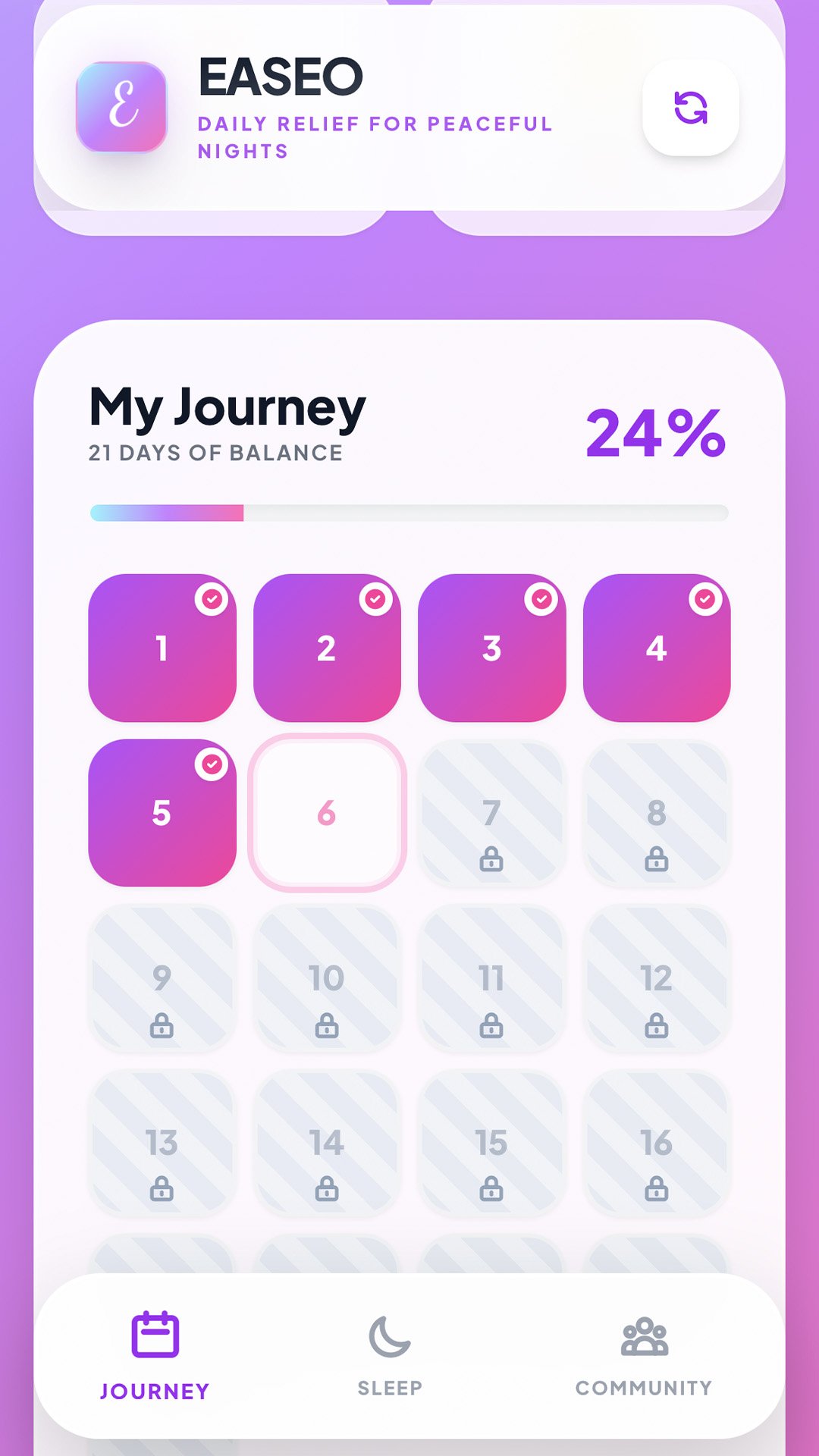Open completed day 5 tile
The image size is (819, 1456).
pyautogui.click(x=162, y=812)
